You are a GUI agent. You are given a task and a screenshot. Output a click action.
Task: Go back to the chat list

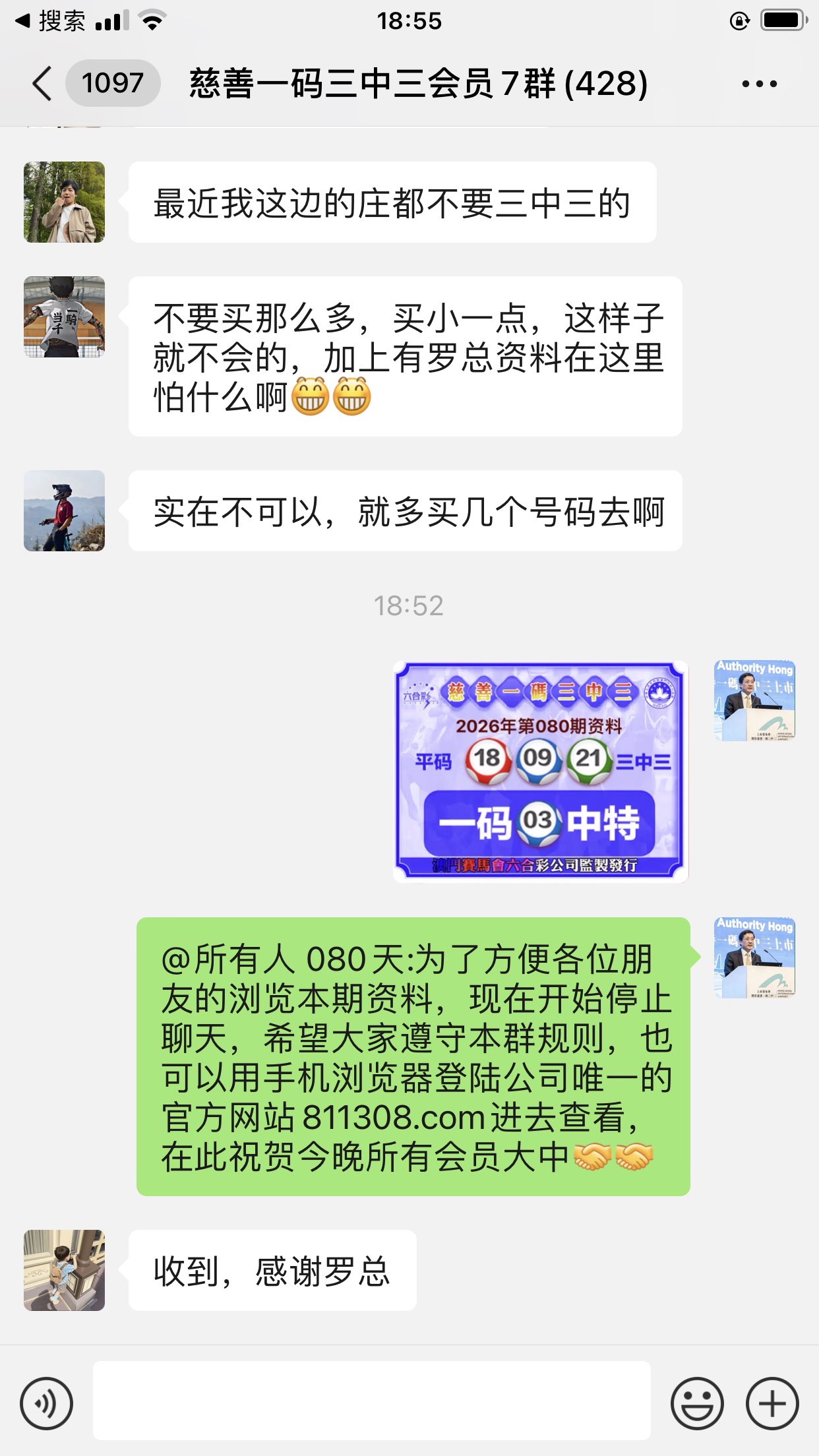(42, 84)
